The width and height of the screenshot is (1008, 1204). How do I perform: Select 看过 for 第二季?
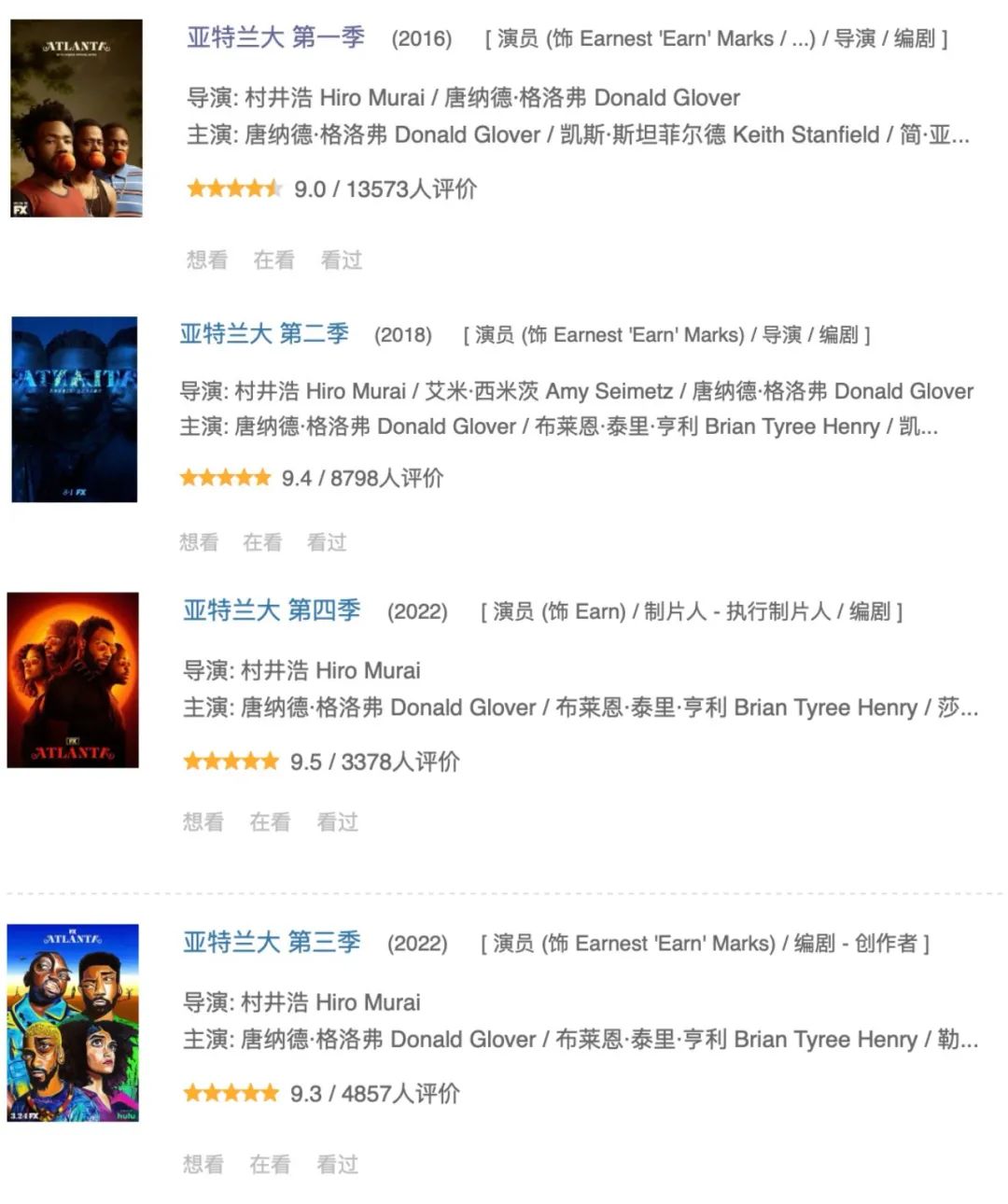[x=327, y=542]
